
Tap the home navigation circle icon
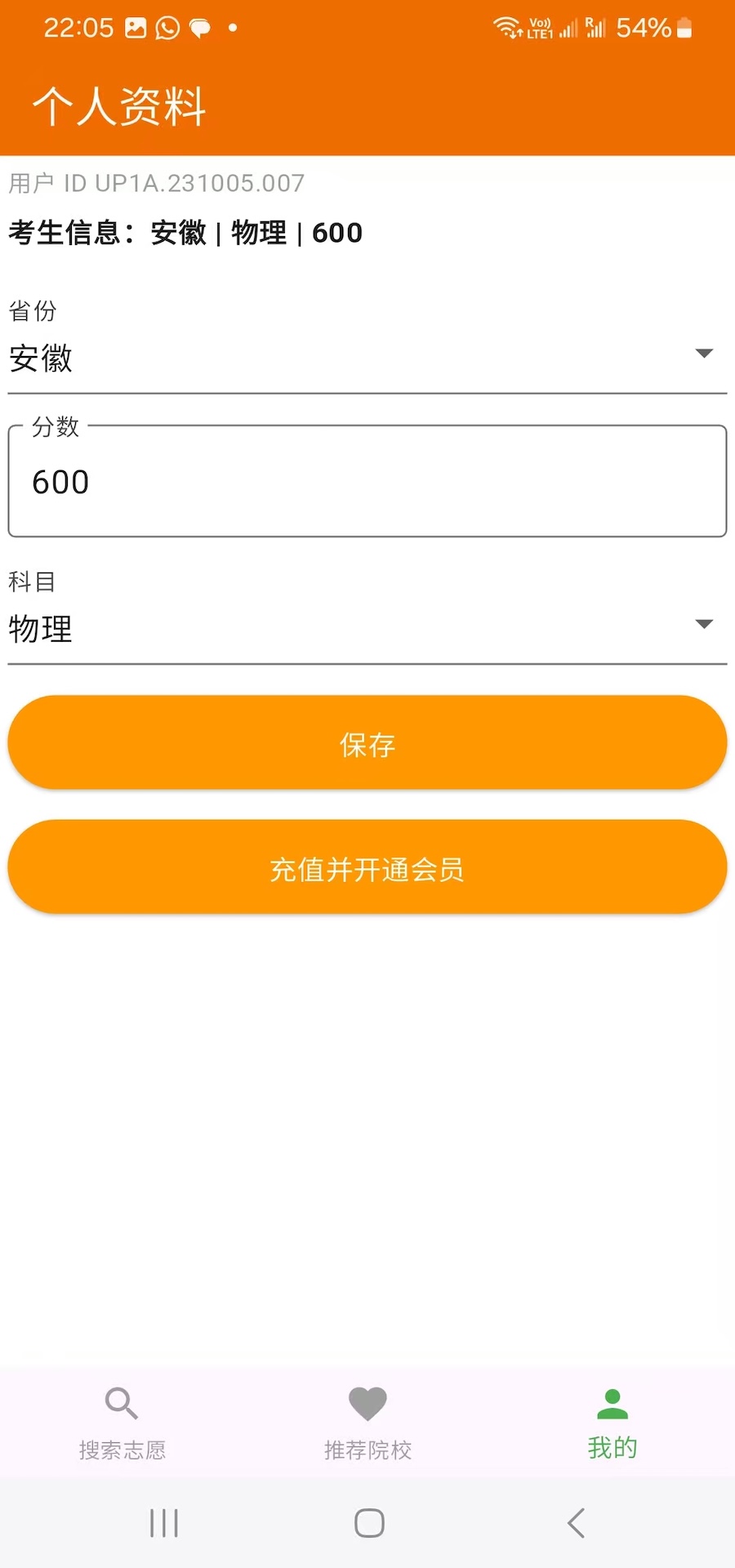pyautogui.click(x=368, y=1521)
